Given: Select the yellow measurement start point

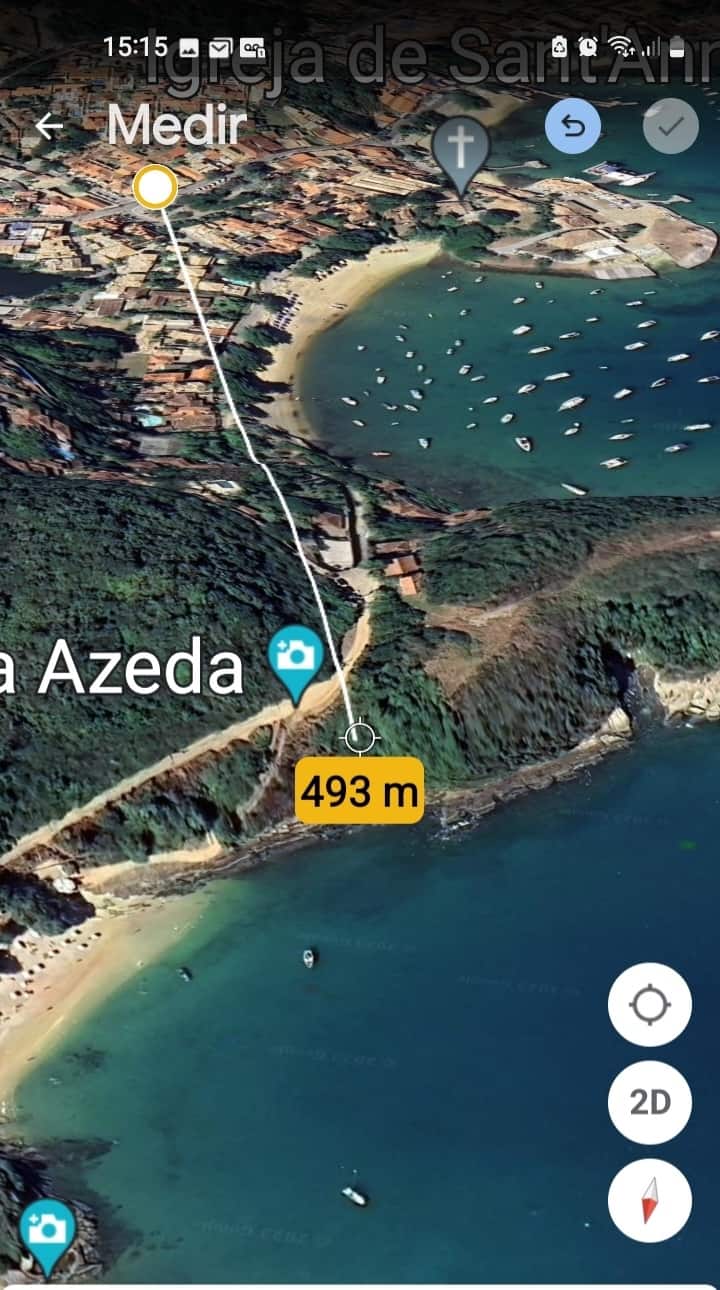Looking at the screenshot, I should pos(155,187).
